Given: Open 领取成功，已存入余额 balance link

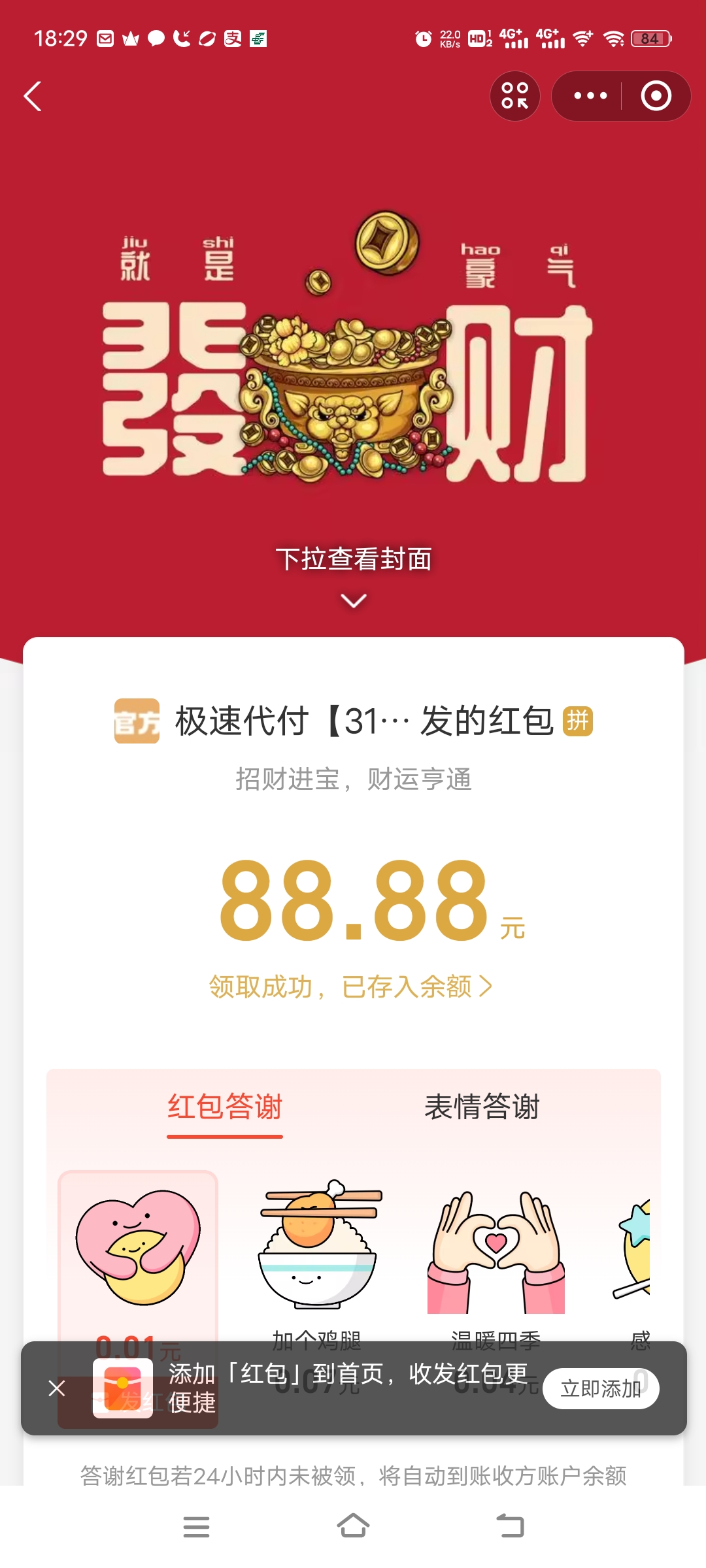Looking at the screenshot, I should [351, 987].
